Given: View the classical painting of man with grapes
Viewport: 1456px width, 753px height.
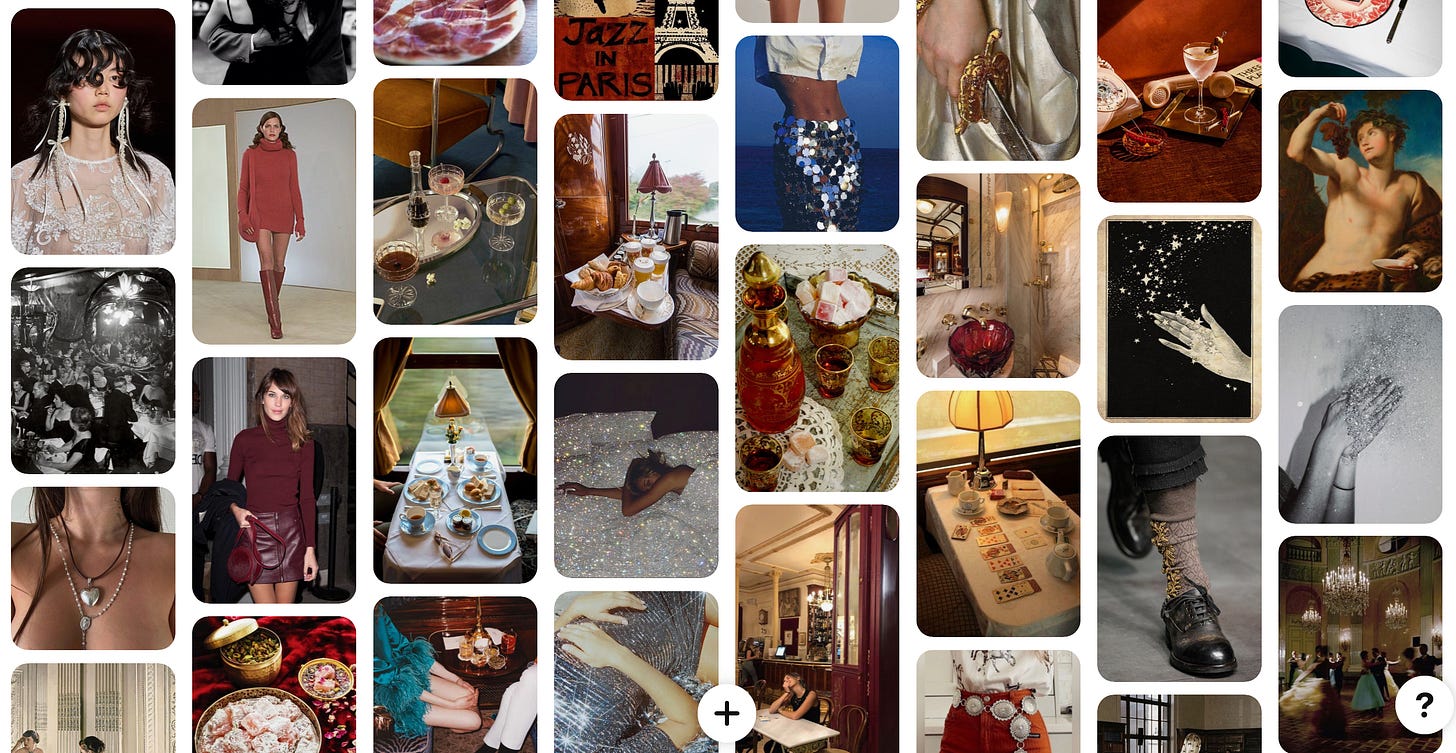Looking at the screenshot, I should [1360, 190].
